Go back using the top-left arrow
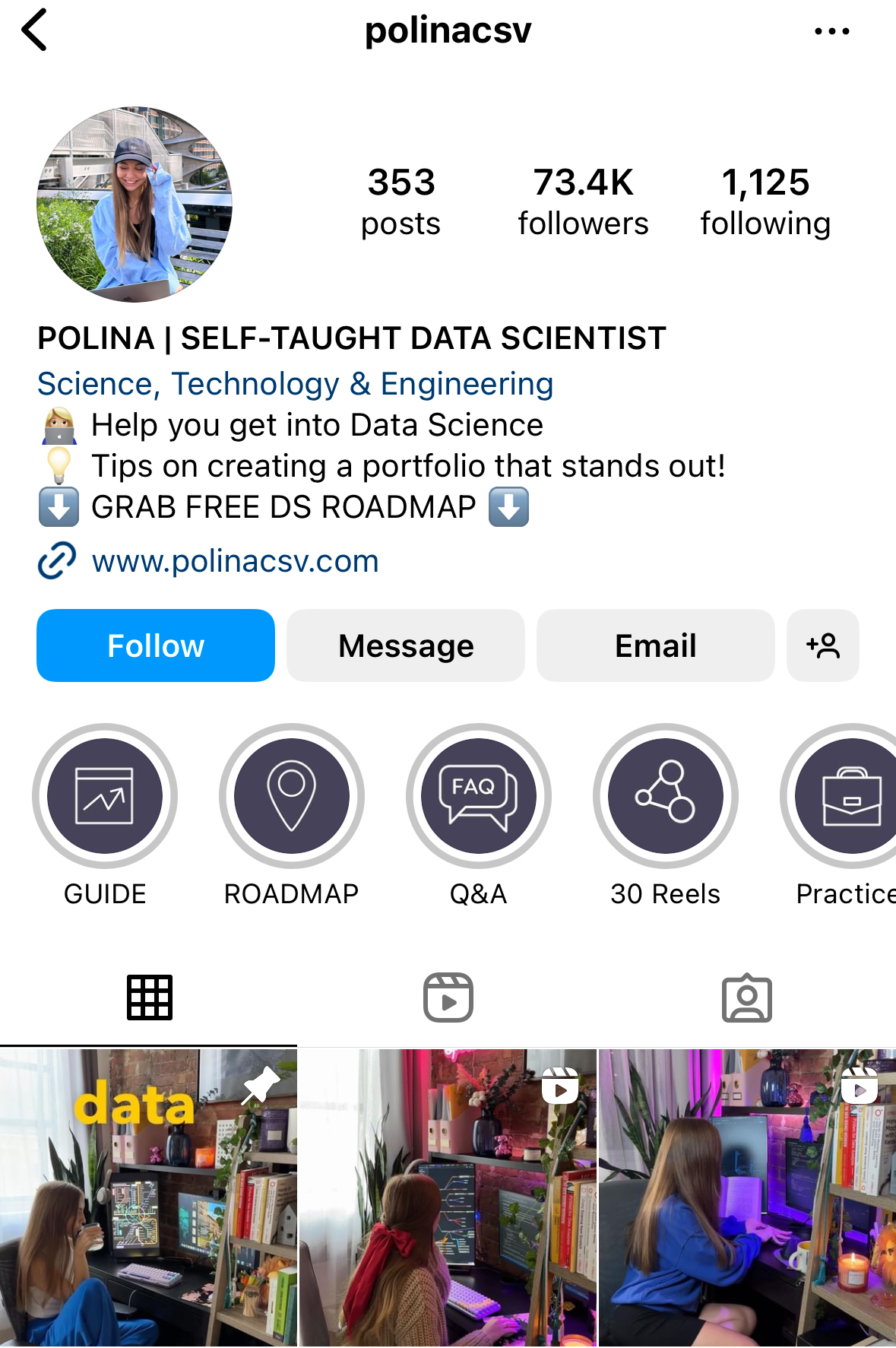 [x=35, y=30]
